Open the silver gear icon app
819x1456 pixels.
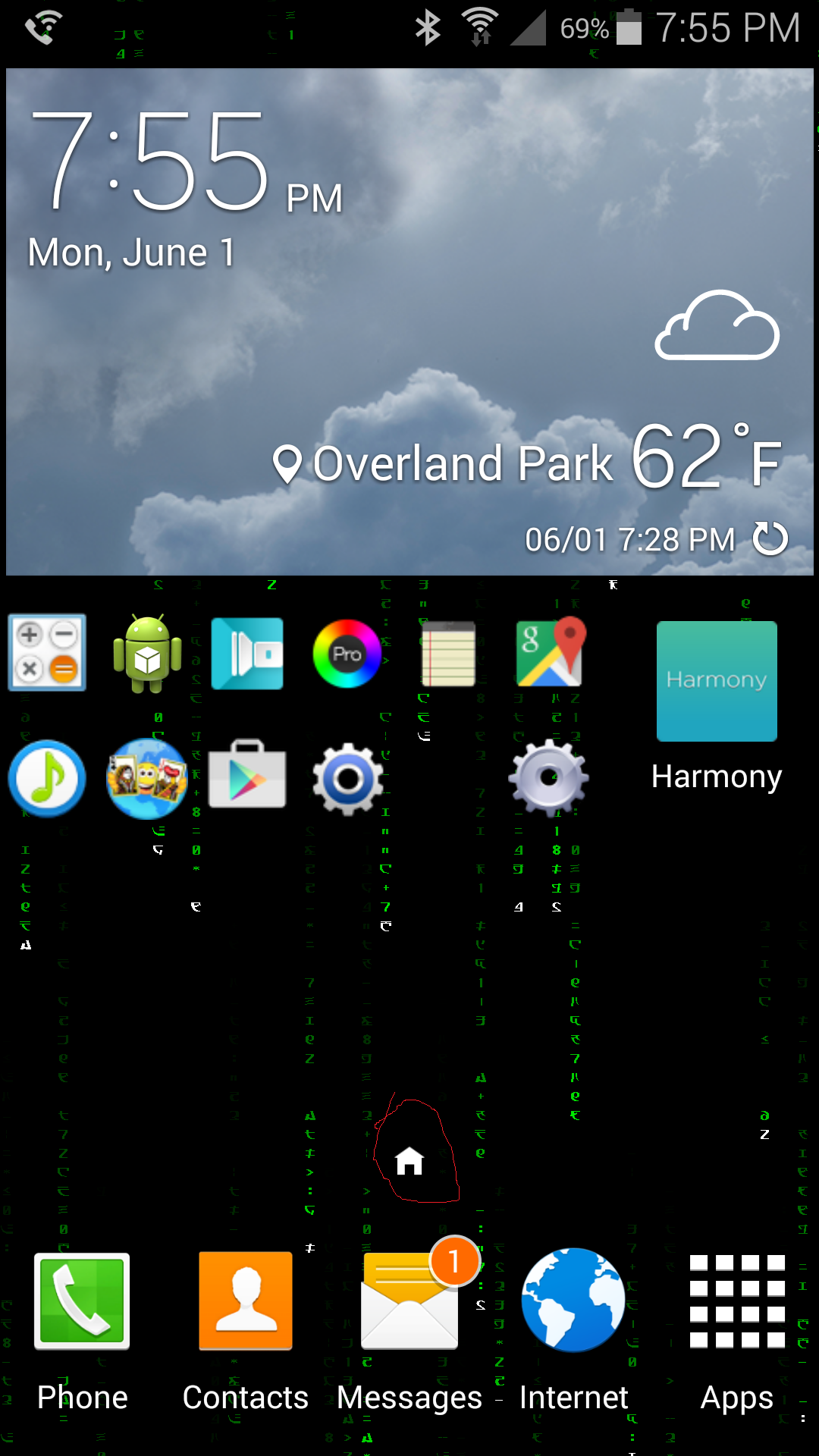tap(549, 778)
